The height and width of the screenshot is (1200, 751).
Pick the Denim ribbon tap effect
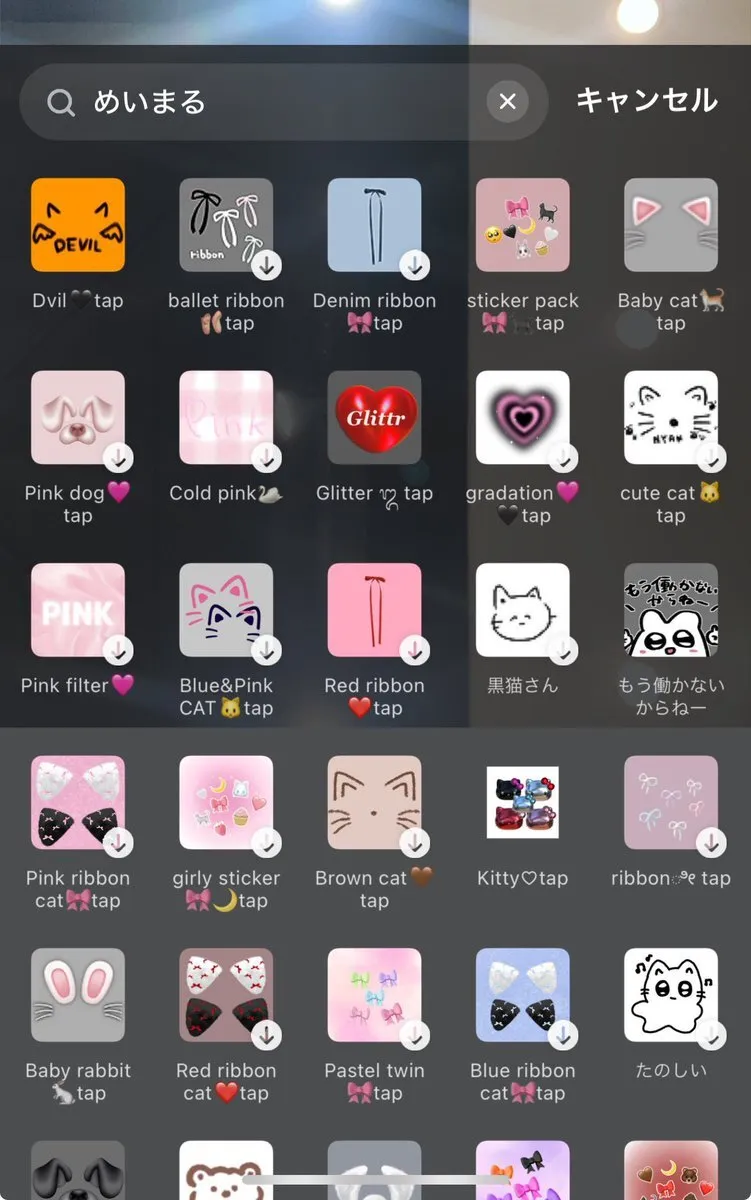click(374, 225)
